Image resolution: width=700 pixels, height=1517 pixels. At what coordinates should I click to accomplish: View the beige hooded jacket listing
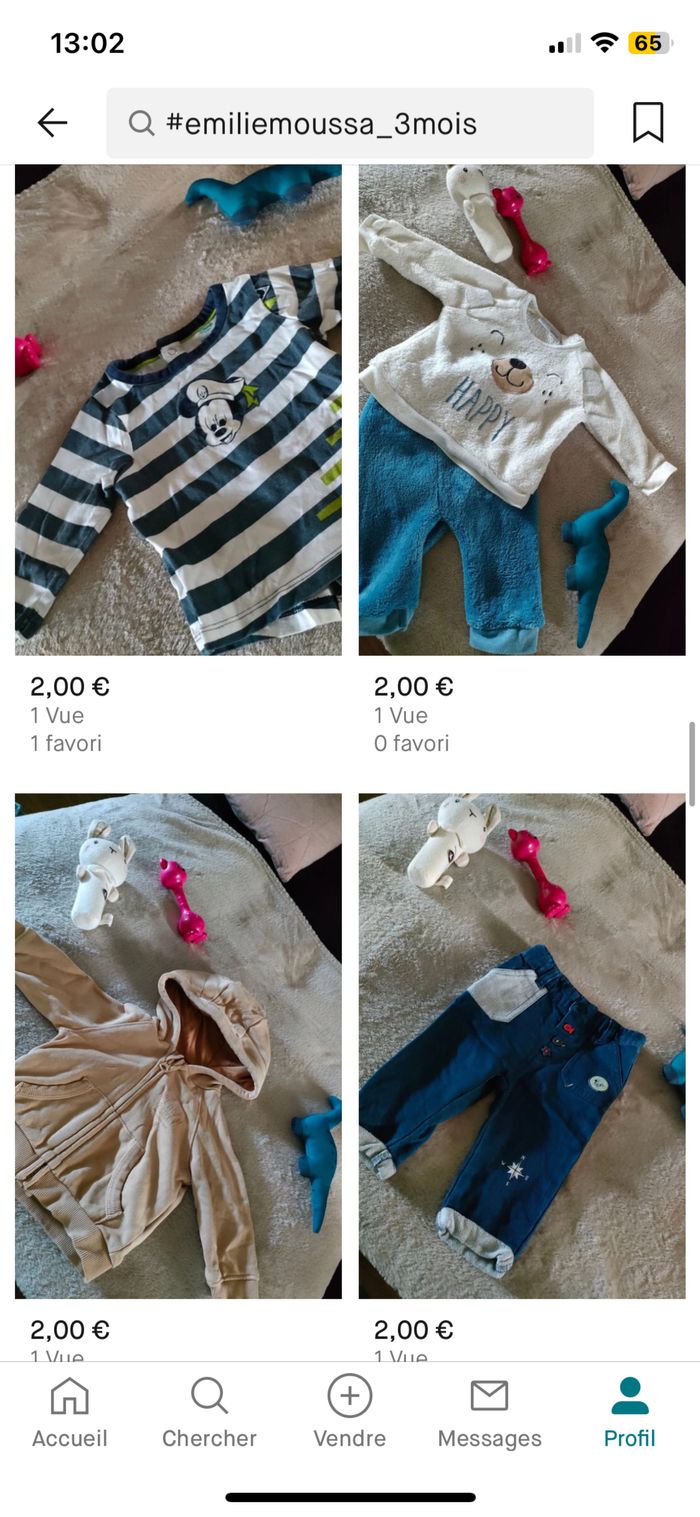tap(178, 1045)
